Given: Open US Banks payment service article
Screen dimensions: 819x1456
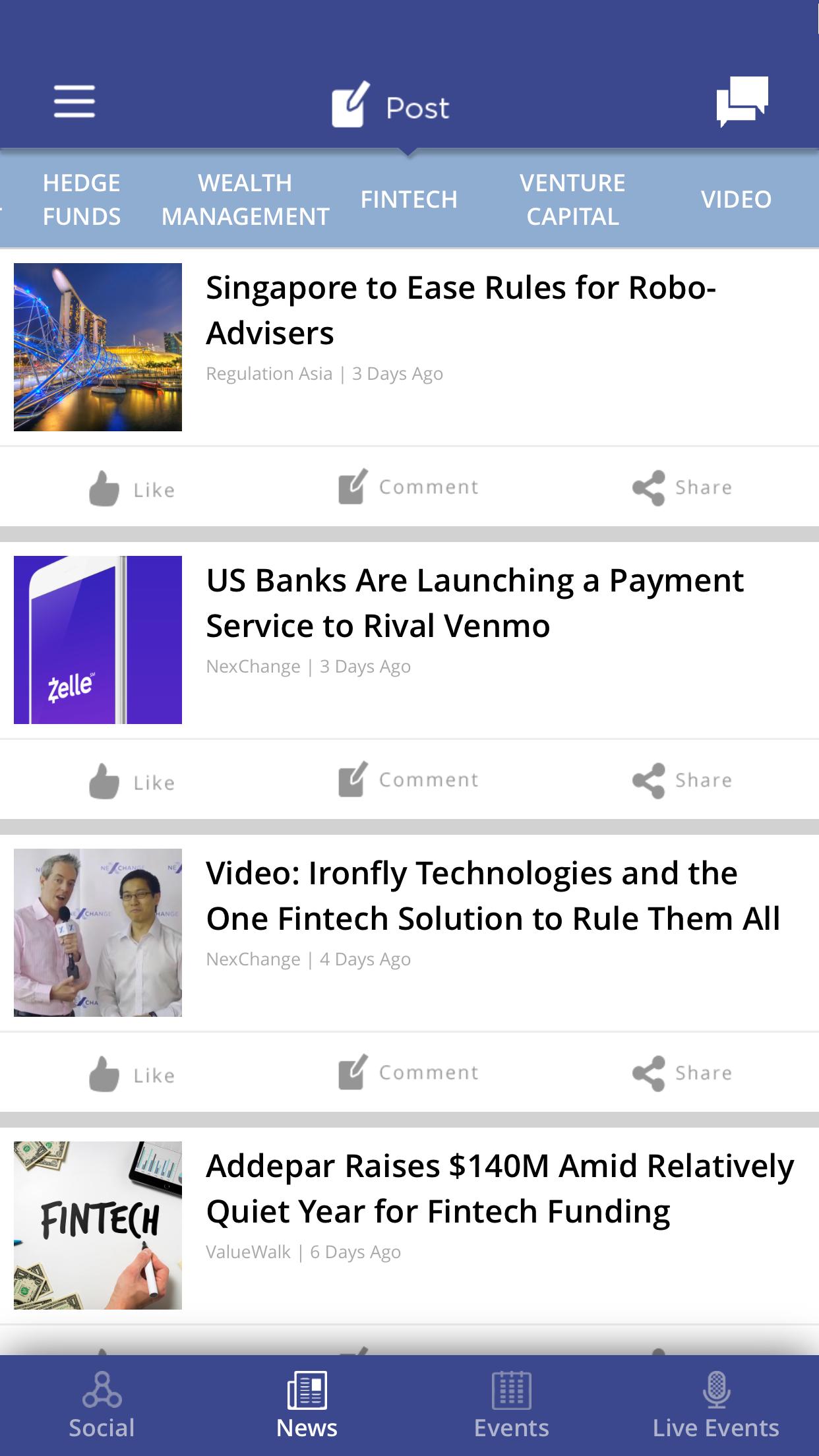Looking at the screenshot, I should click(475, 603).
